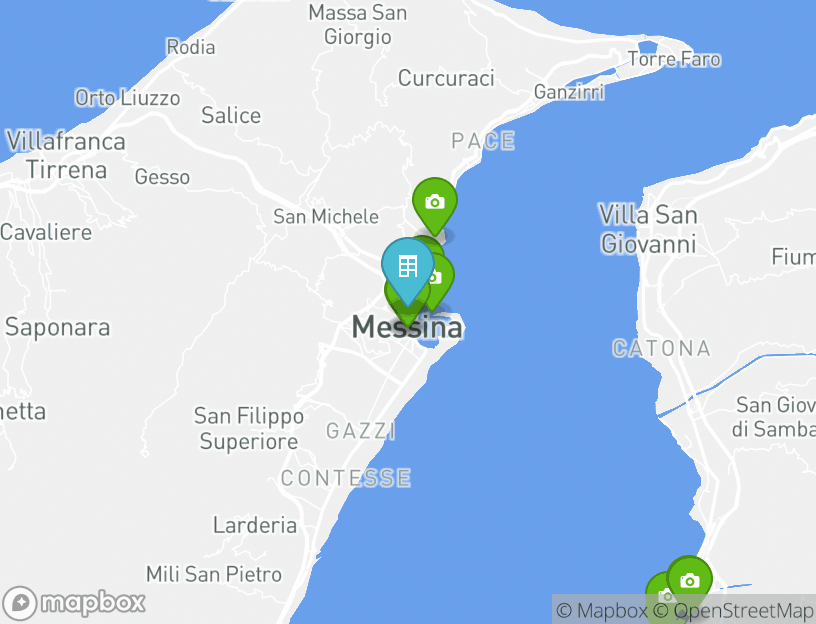Open the © Mapbox attribution link
Image resolution: width=816 pixels, height=624 pixels.
tap(602, 610)
